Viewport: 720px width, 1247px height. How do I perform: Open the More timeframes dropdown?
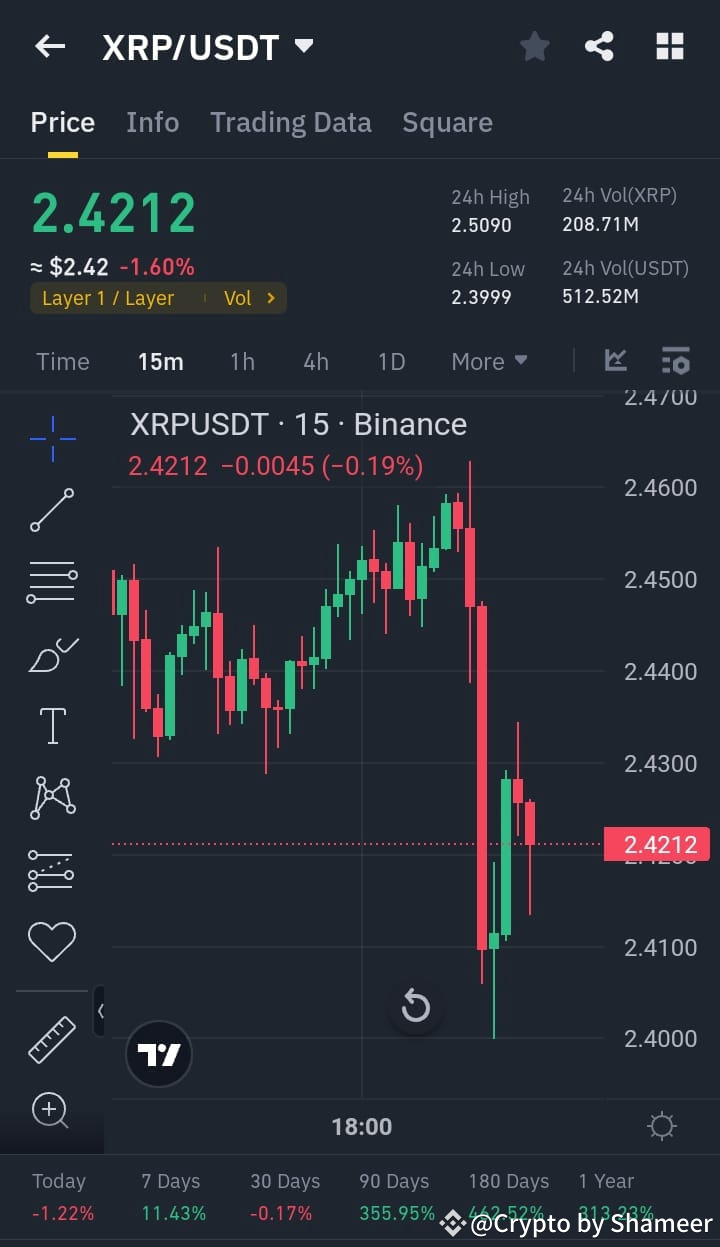489,361
